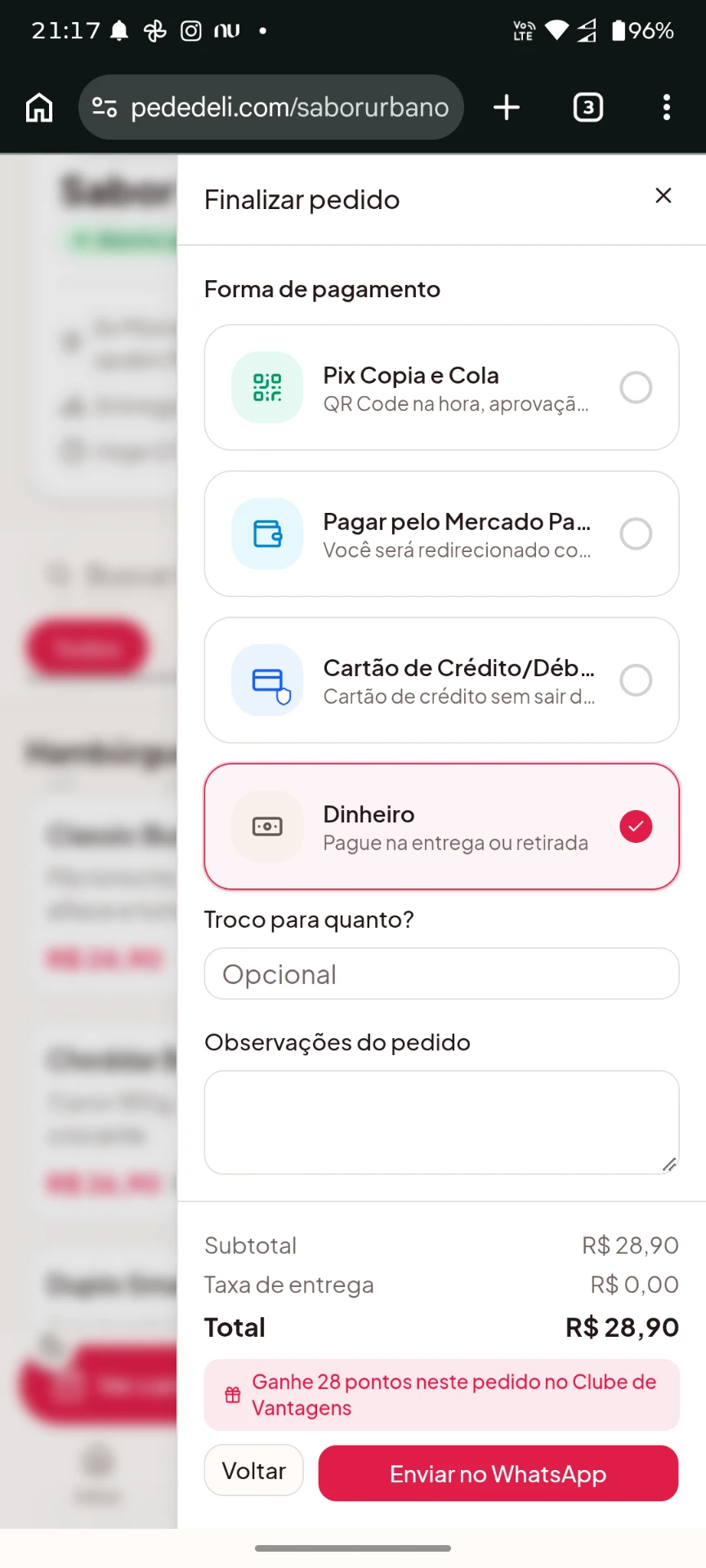The width and height of the screenshot is (706, 1568).
Task: Open the tab switcher showing 3 tabs
Action: pyautogui.click(x=588, y=107)
